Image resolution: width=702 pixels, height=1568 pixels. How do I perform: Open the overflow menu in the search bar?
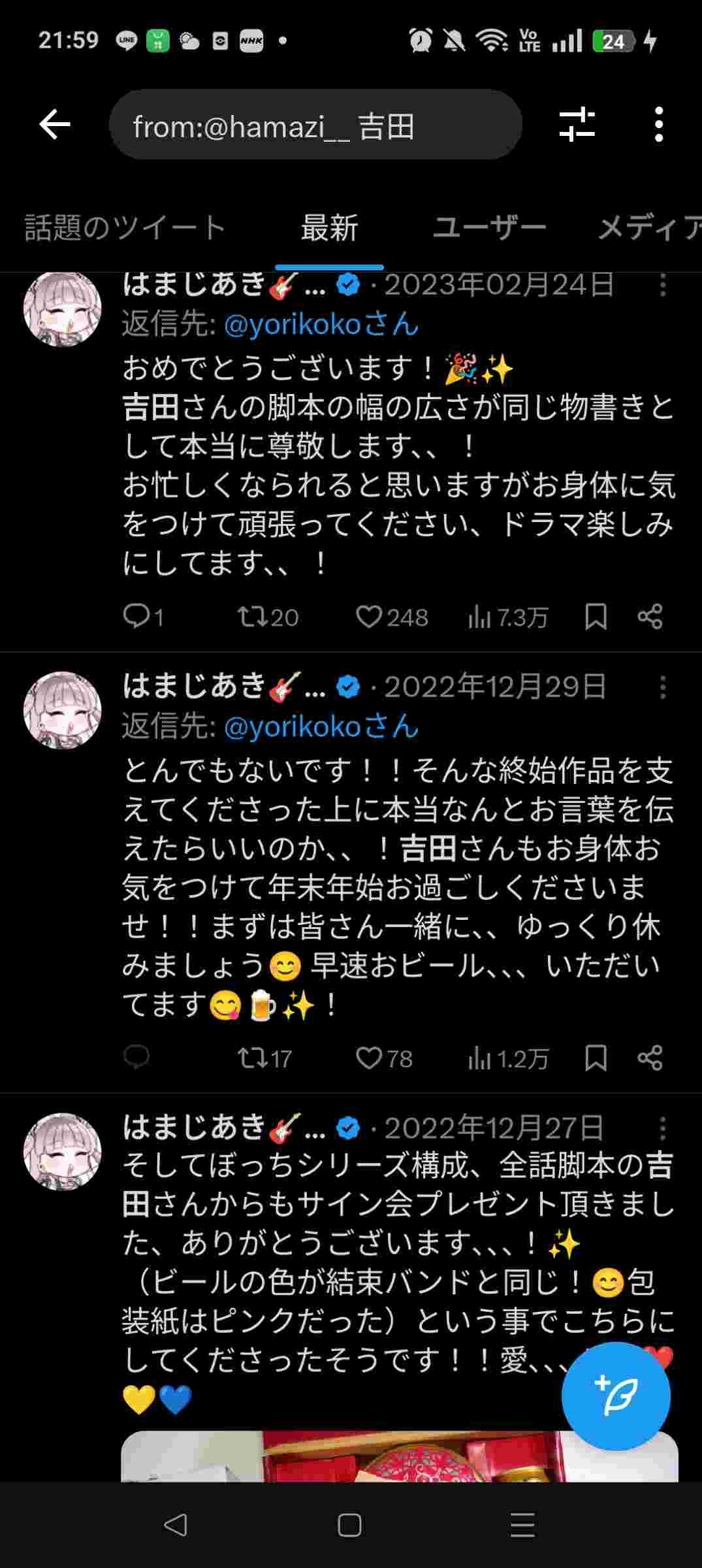(659, 124)
